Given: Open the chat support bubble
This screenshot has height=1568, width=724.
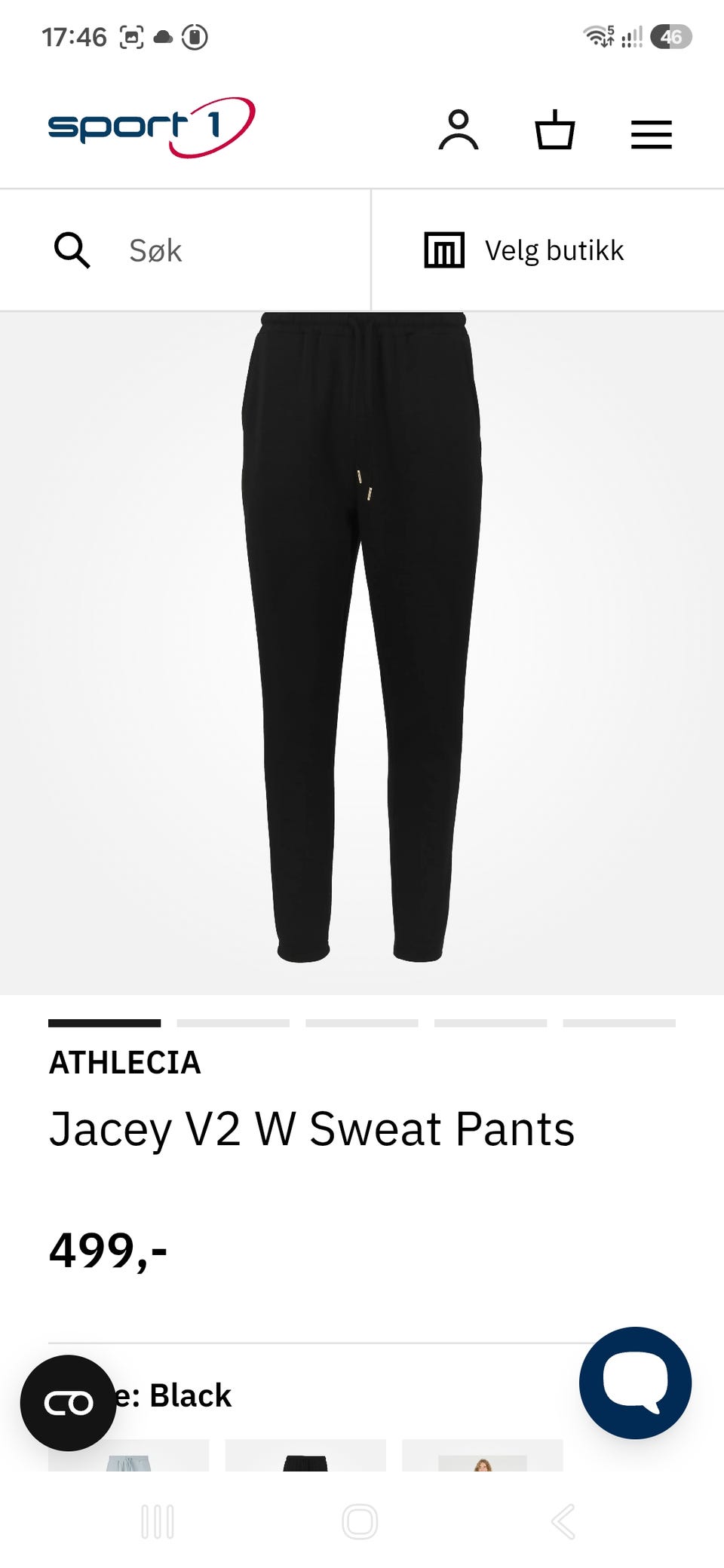Looking at the screenshot, I should (635, 1383).
